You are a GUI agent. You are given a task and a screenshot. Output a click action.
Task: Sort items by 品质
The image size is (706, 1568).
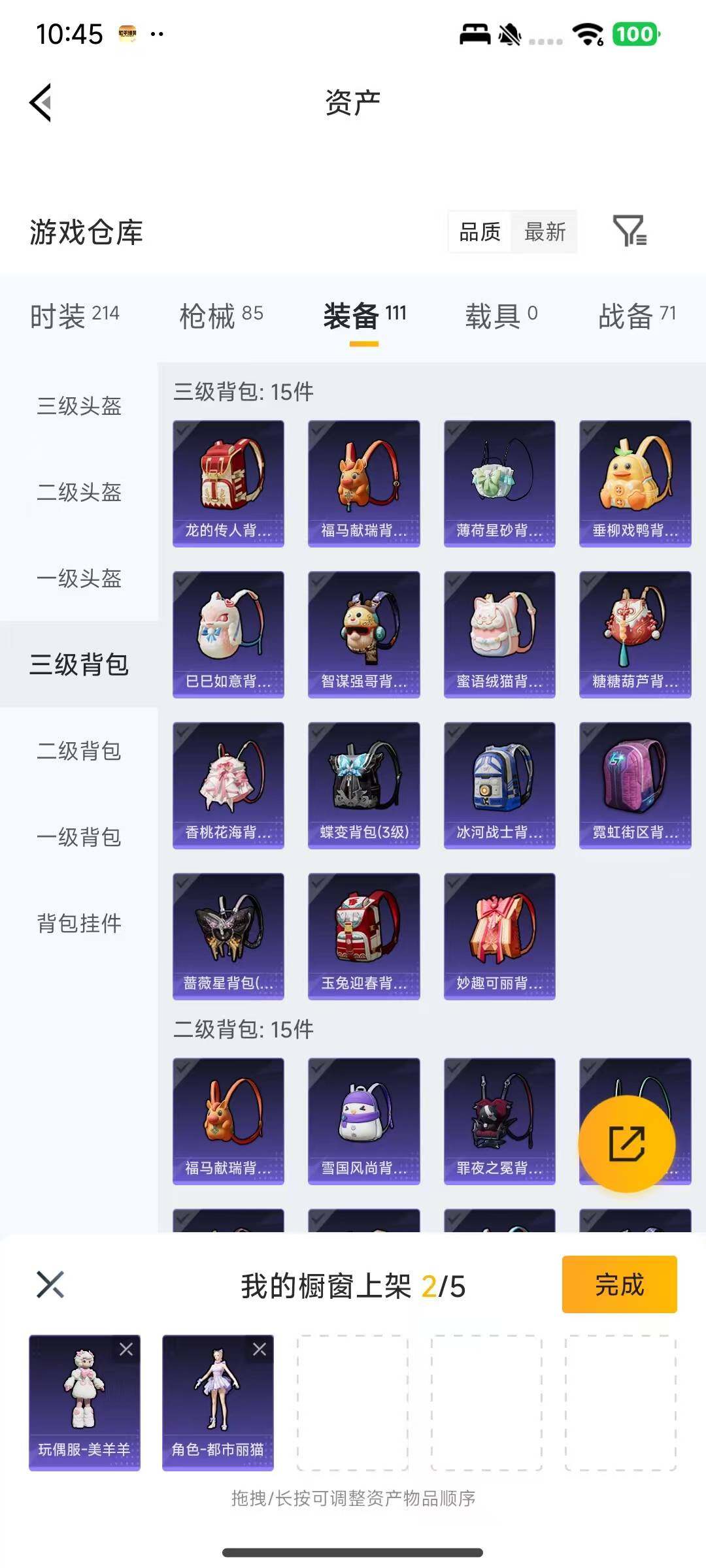pyautogui.click(x=480, y=232)
